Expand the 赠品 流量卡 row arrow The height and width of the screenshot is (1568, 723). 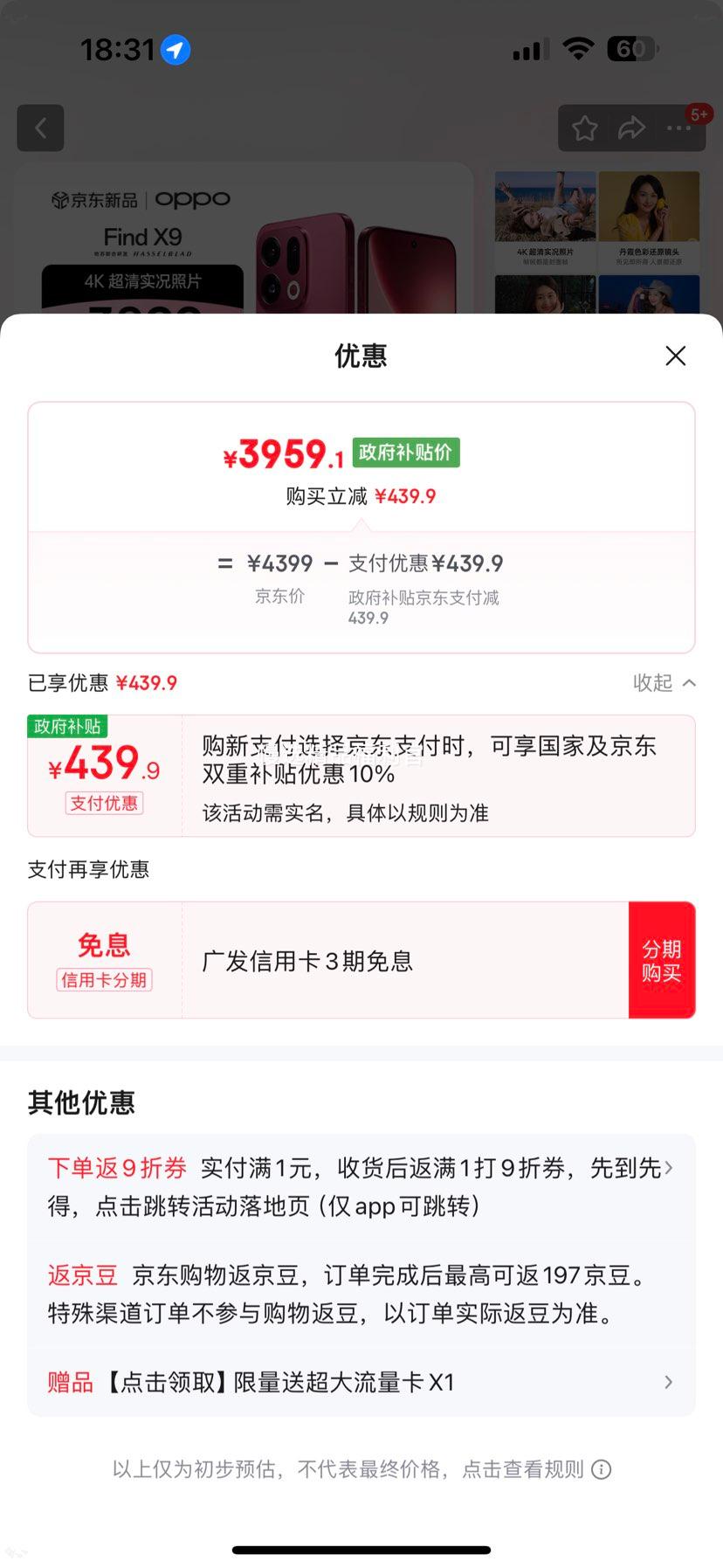coord(668,1382)
